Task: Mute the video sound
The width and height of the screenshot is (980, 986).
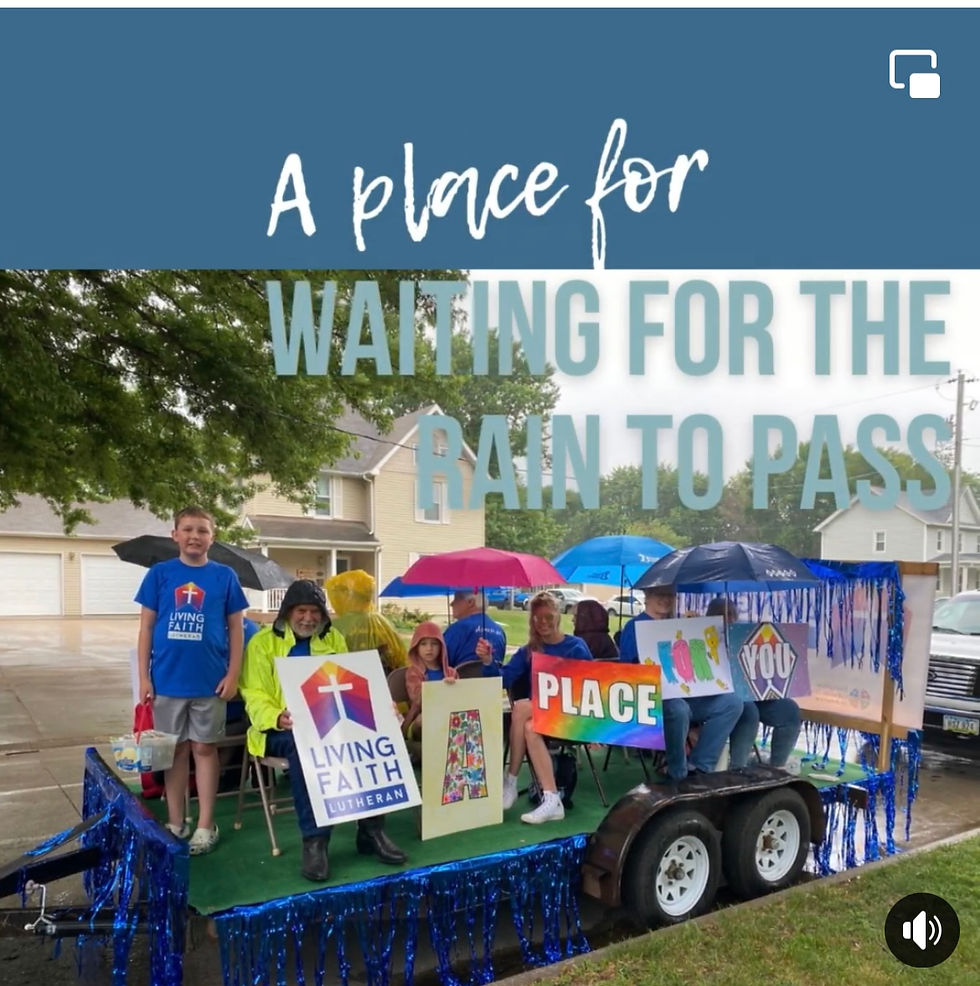Action: tap(921, 930)
